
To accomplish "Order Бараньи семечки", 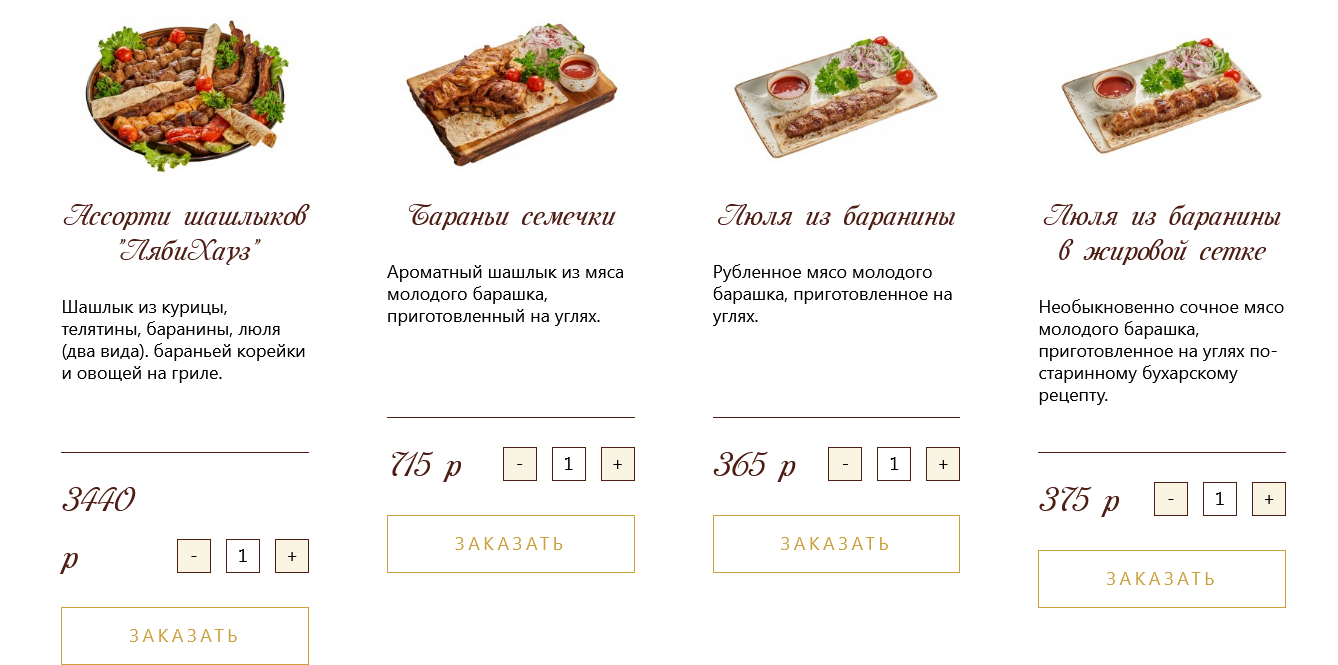I will coord(510,543).
